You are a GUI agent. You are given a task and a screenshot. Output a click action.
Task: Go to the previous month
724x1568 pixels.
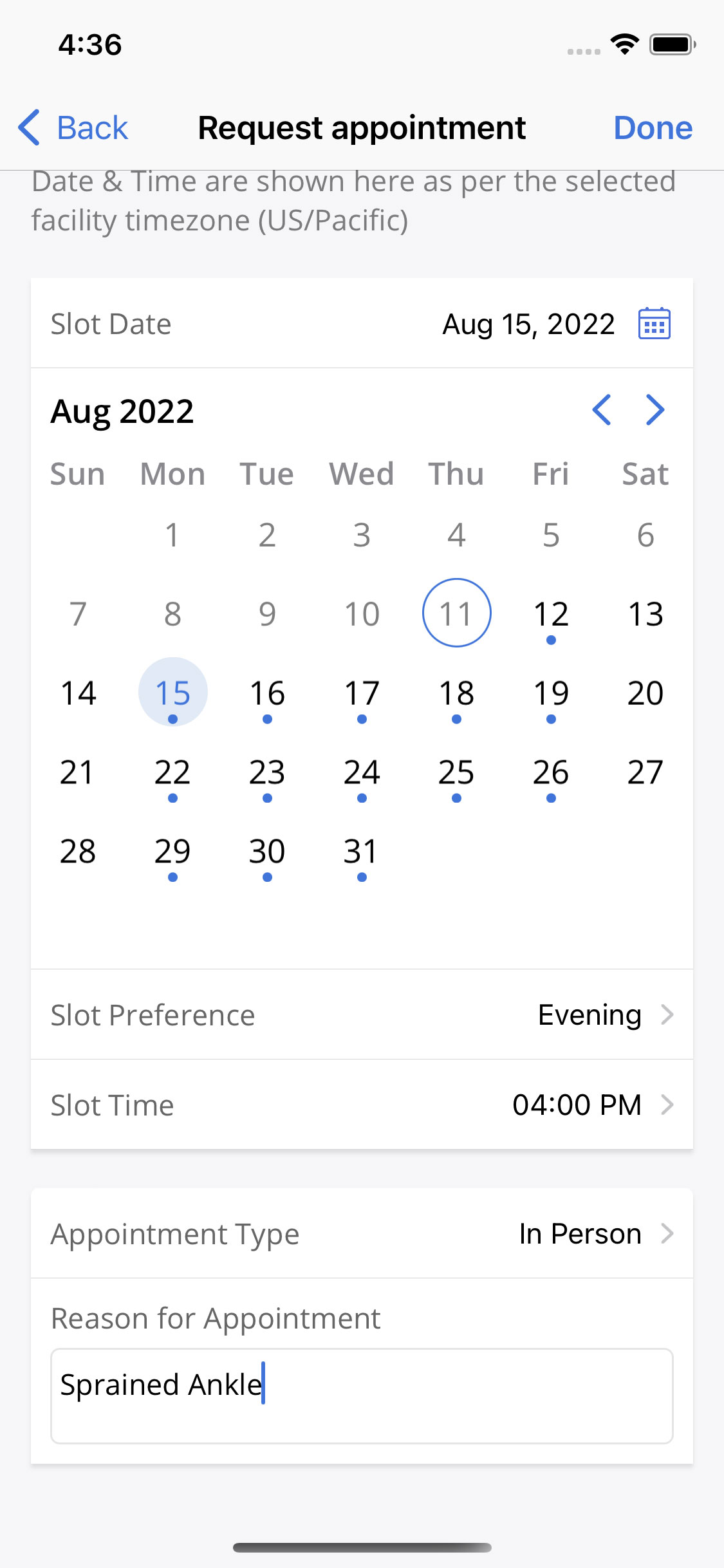[x=602, y=410]
